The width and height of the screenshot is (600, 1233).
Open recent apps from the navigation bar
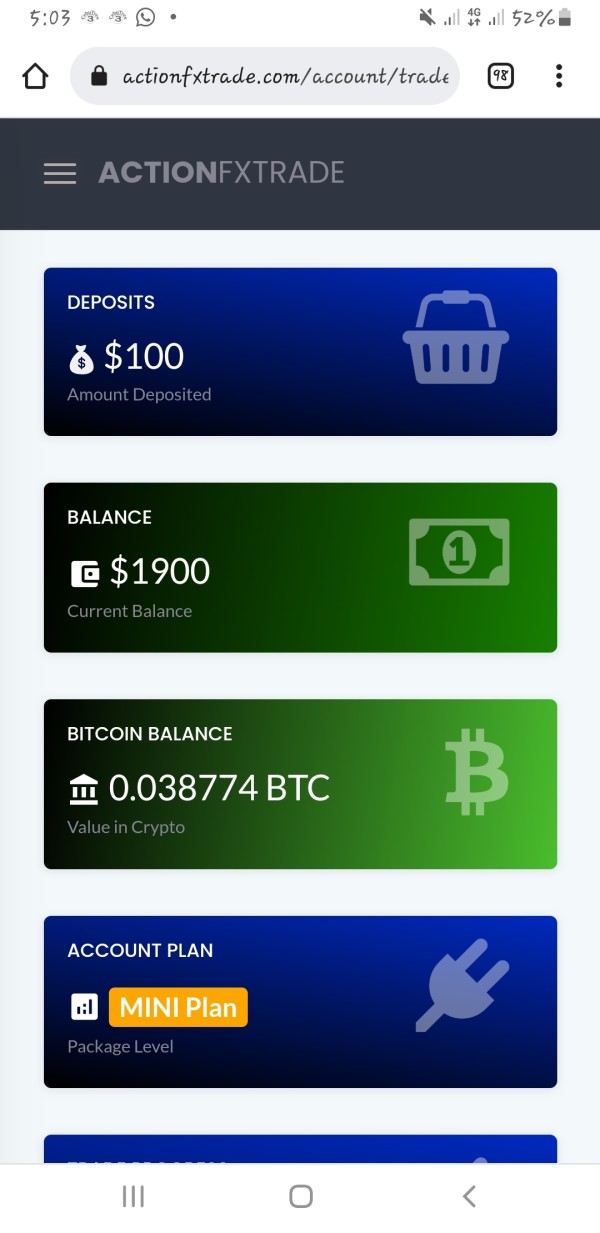tap(133, 1196)
